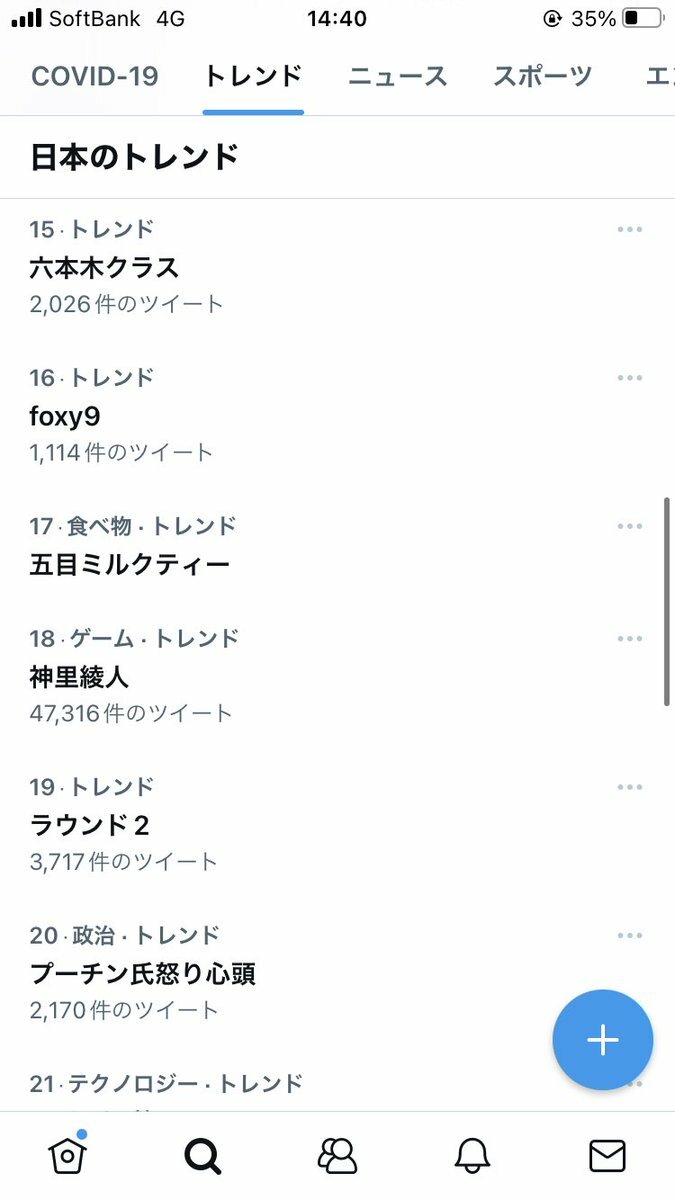675x1200 pixels.
Task: Open the 五目ミルクティー trend
Action: pos(337,546)
